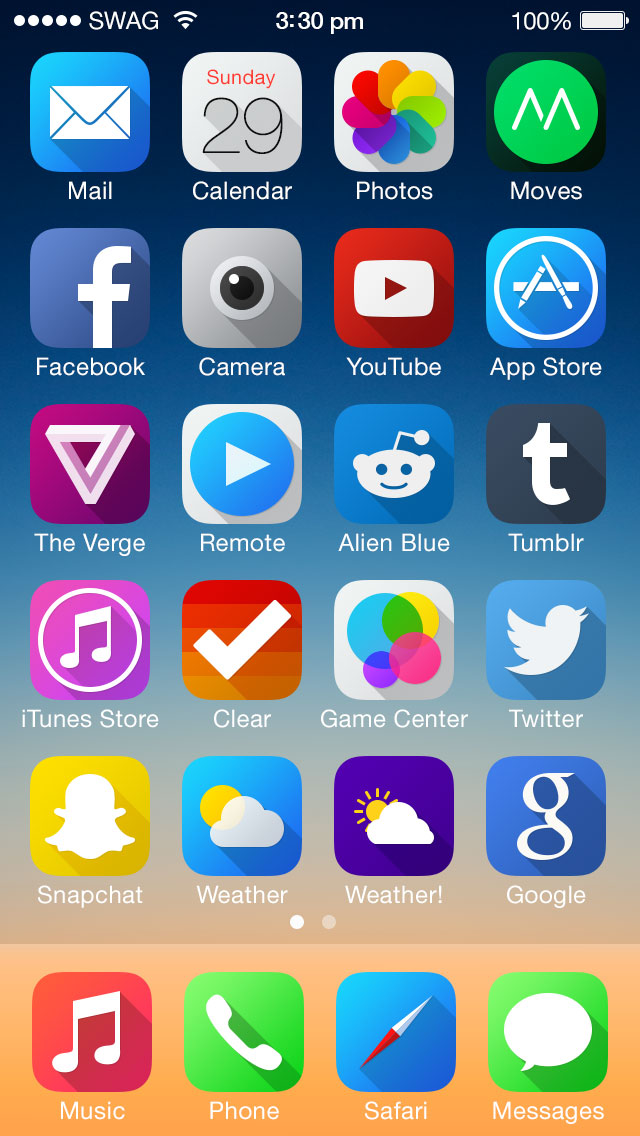Open the Google app
This screenshot has width=640, height=1136.
coord(546,816)
